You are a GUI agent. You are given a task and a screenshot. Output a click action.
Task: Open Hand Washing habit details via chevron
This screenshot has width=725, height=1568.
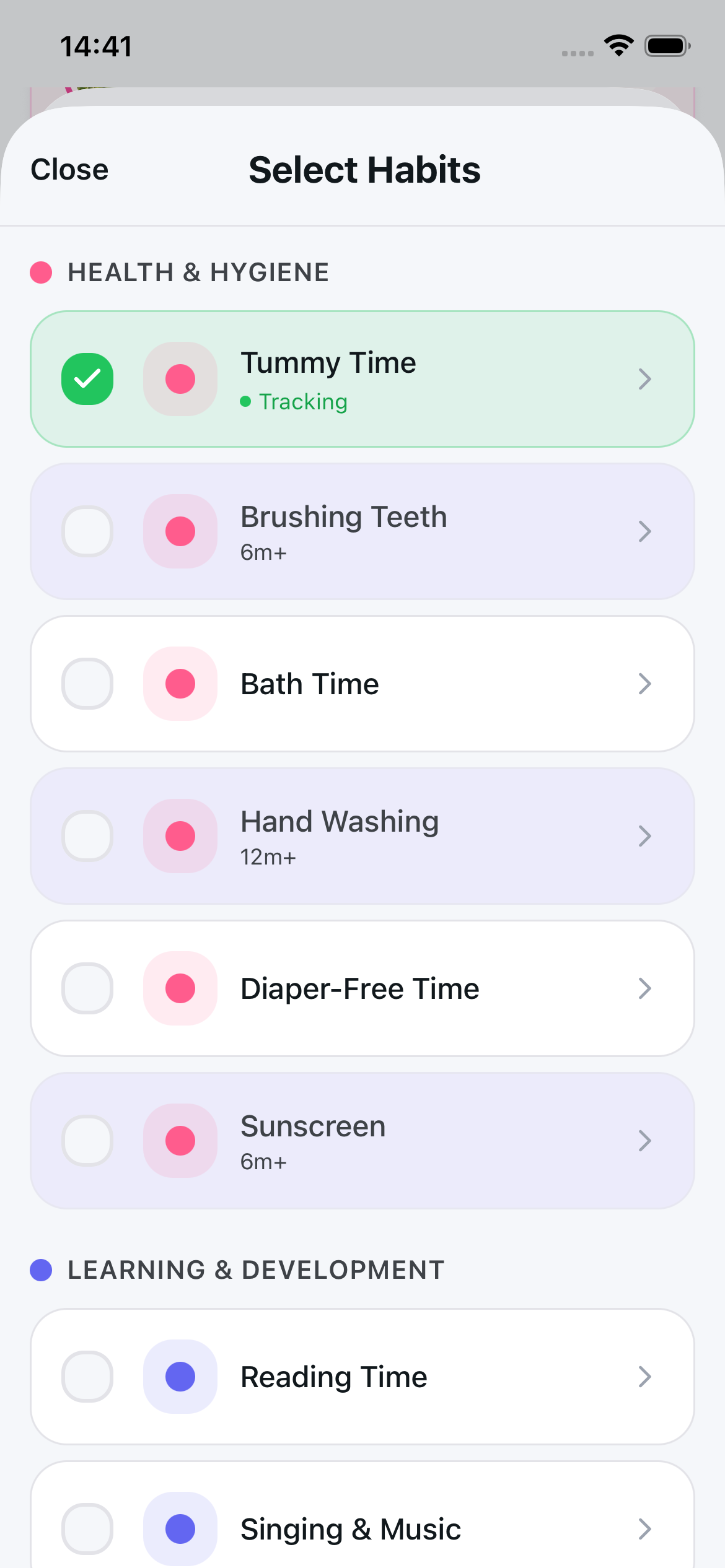pos(645,836)
